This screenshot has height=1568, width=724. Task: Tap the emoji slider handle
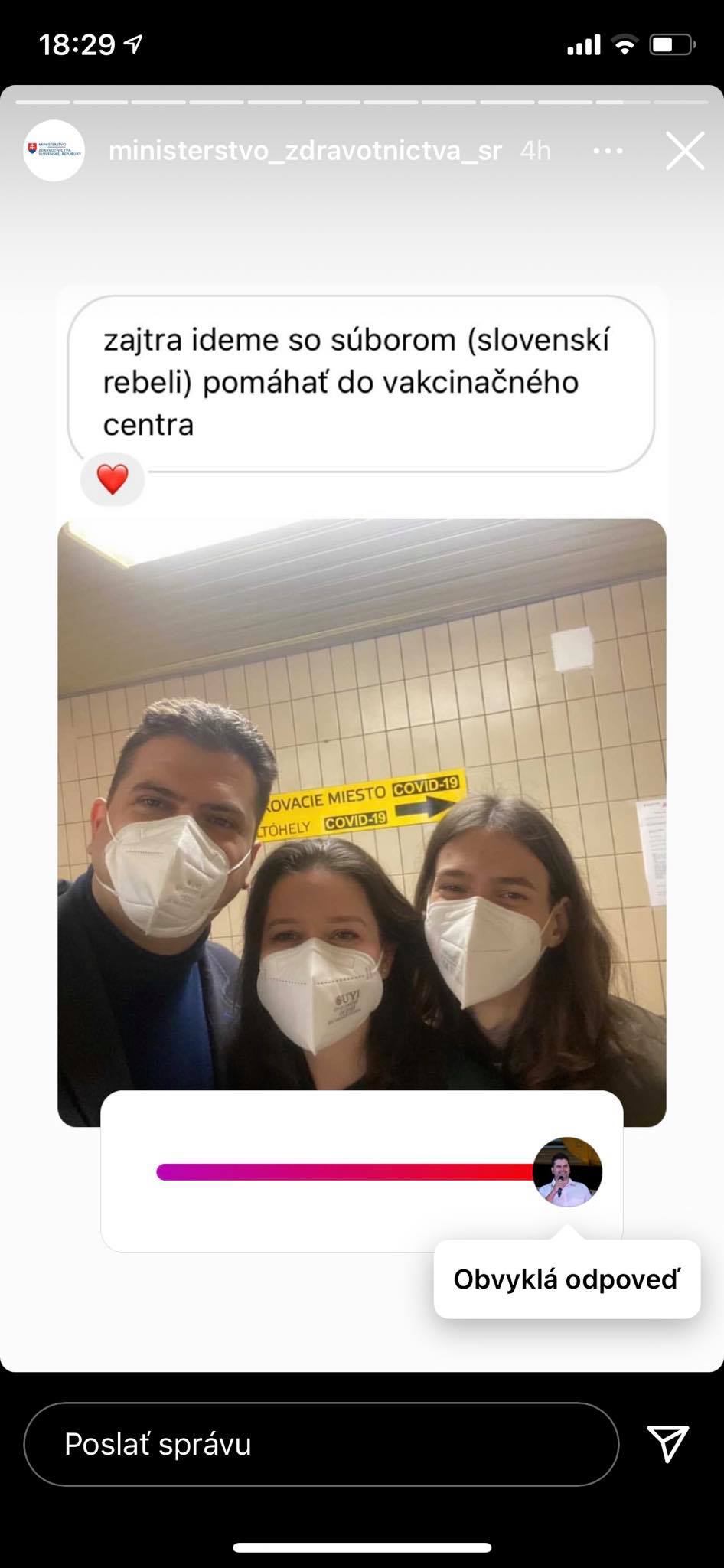[567, 1172]
